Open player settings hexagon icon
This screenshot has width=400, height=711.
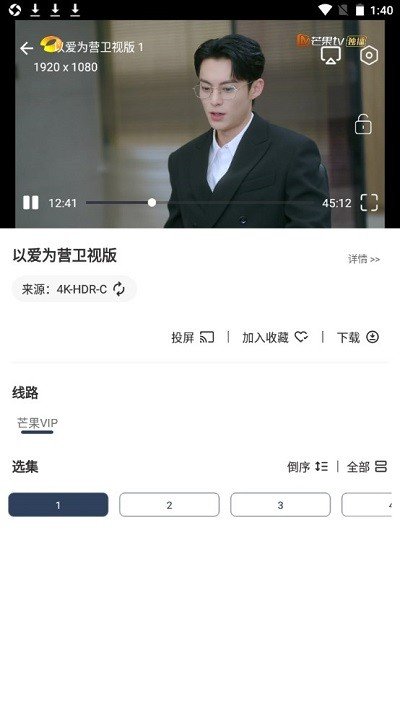point(369,55)
